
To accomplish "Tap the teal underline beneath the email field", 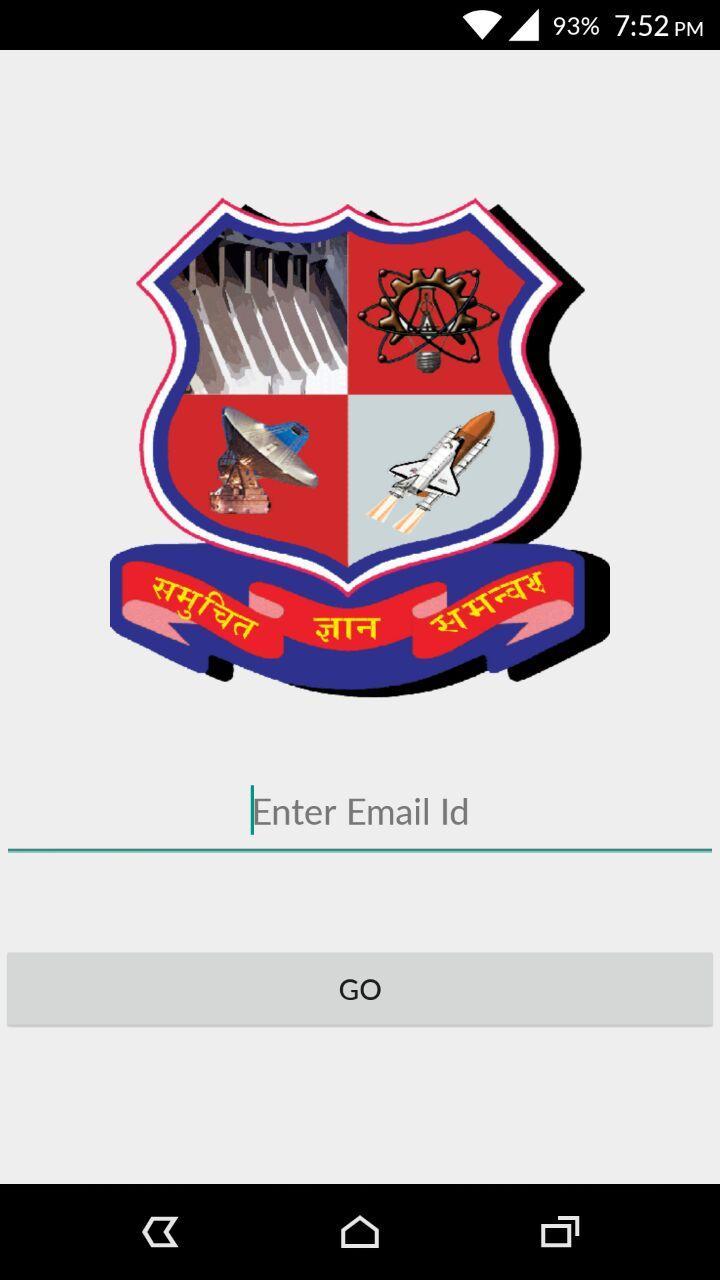I will coord(360,851).
